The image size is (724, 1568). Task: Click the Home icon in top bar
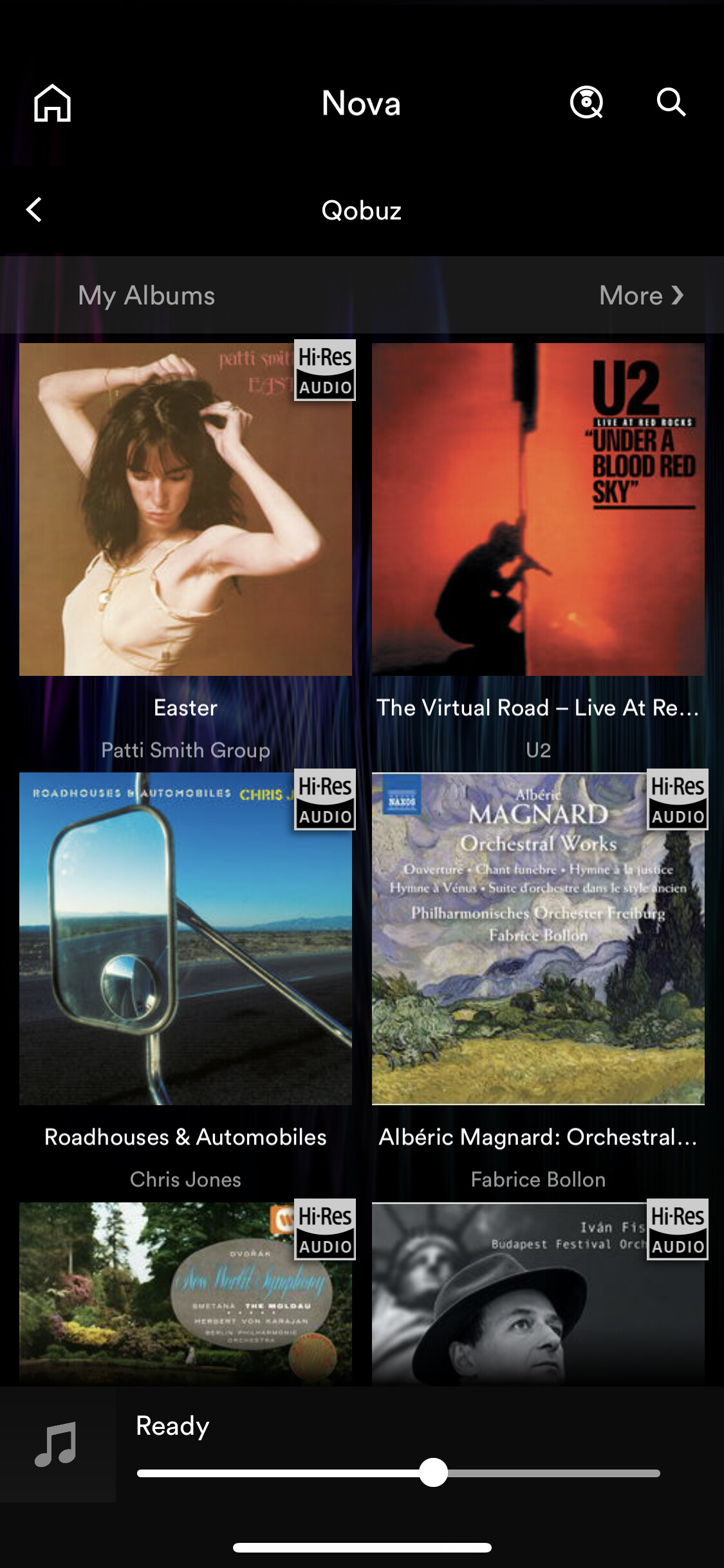[x=53, y=103]
